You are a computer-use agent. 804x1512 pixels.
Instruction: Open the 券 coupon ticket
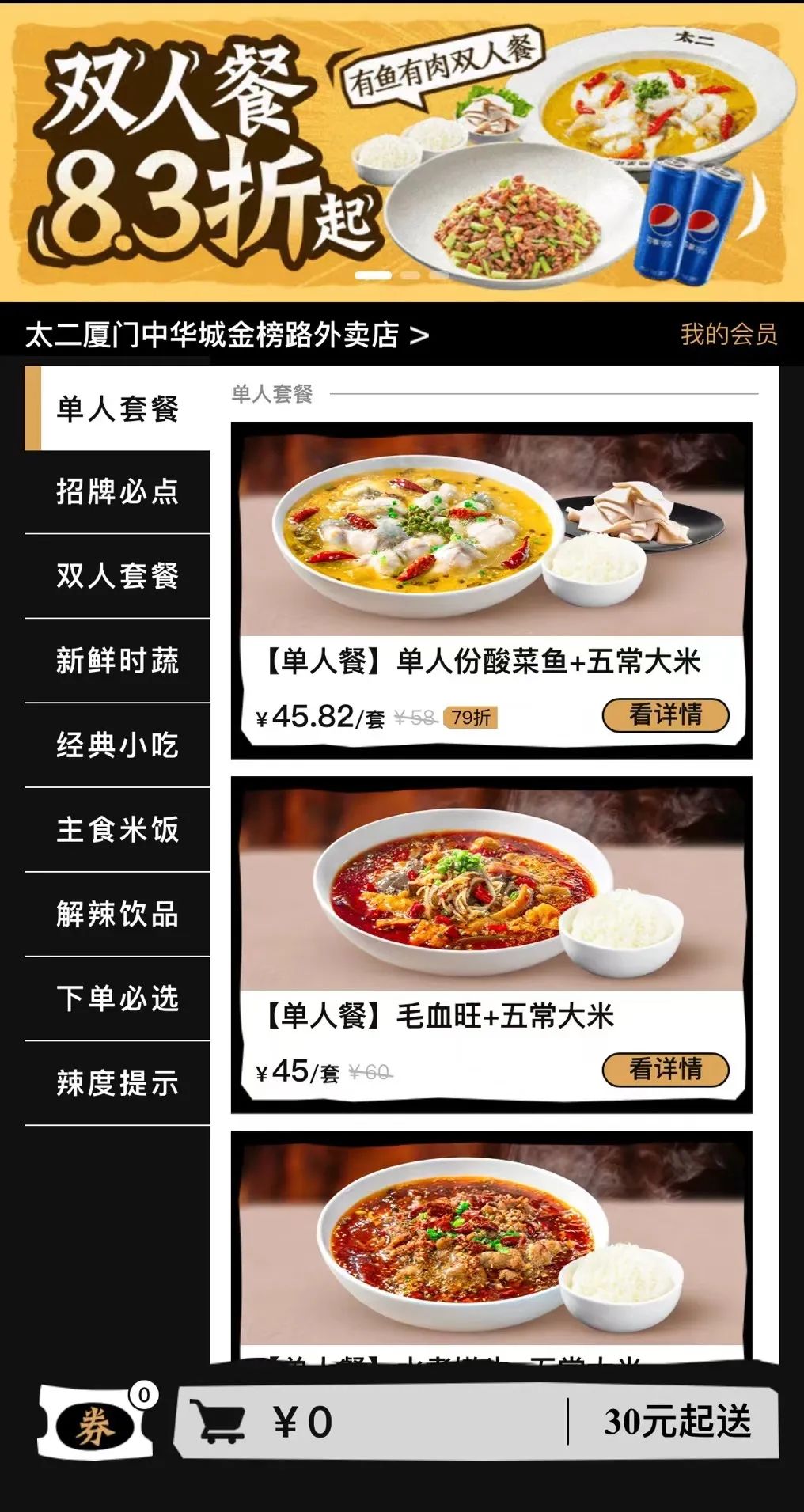tap(95, 1426)
